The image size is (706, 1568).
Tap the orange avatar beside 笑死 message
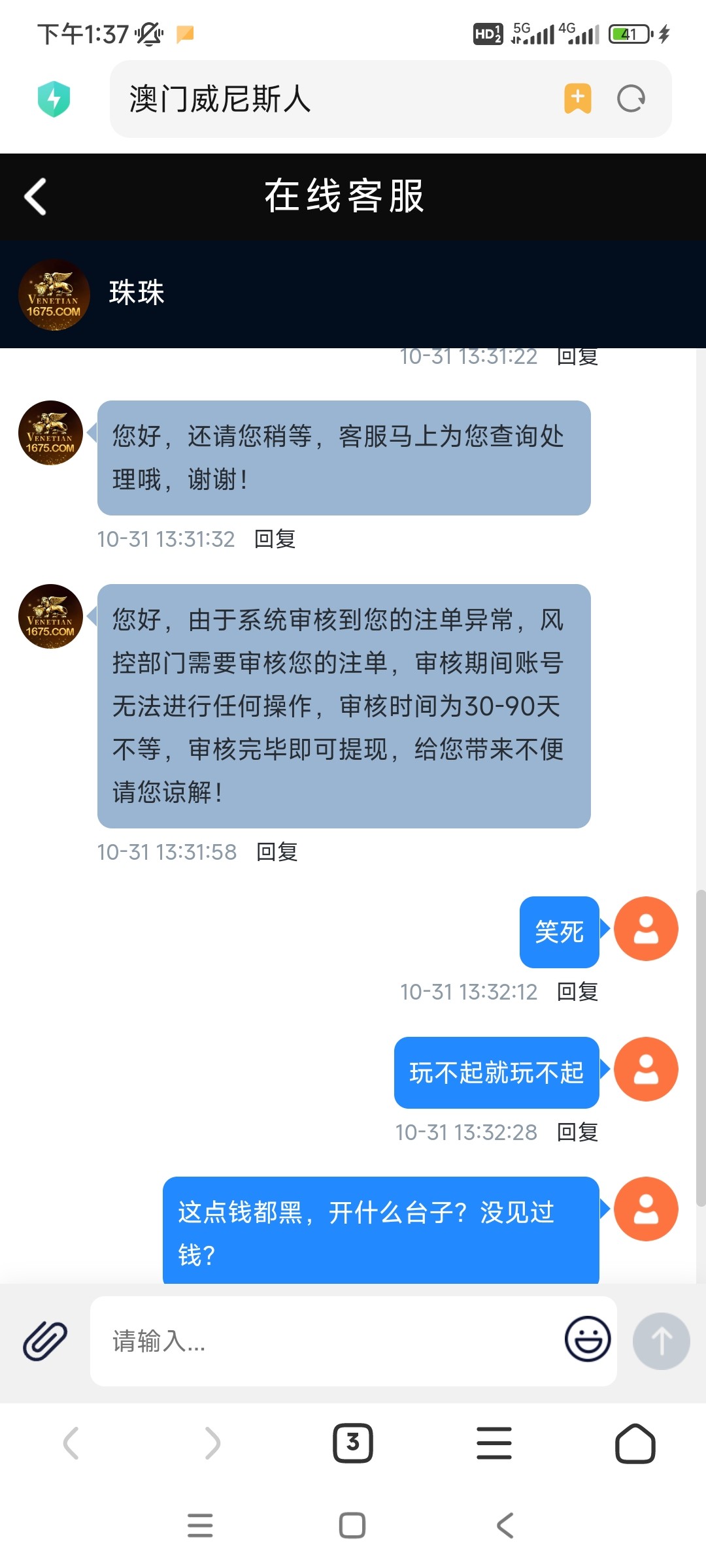tap(646, 928)
